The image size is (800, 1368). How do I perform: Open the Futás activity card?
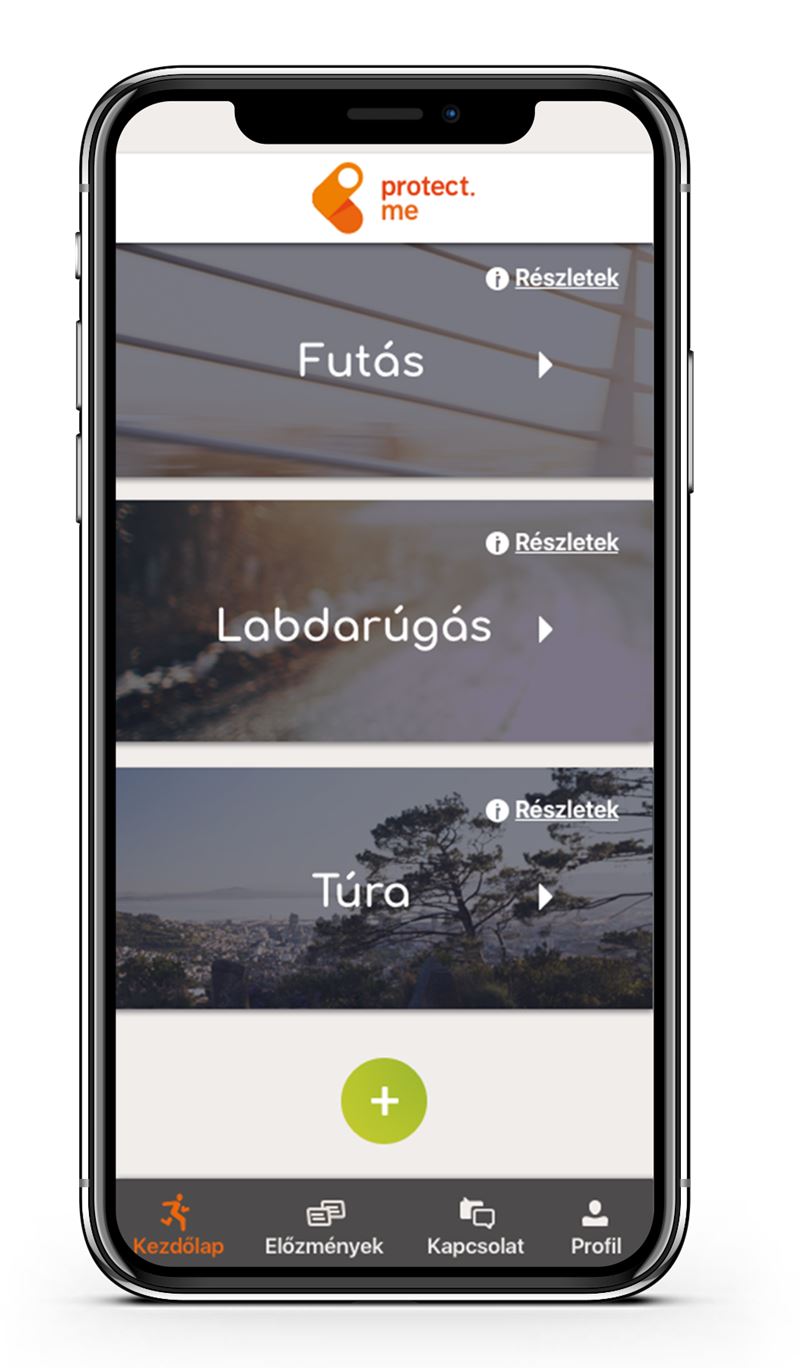click(x=384, y=360)
